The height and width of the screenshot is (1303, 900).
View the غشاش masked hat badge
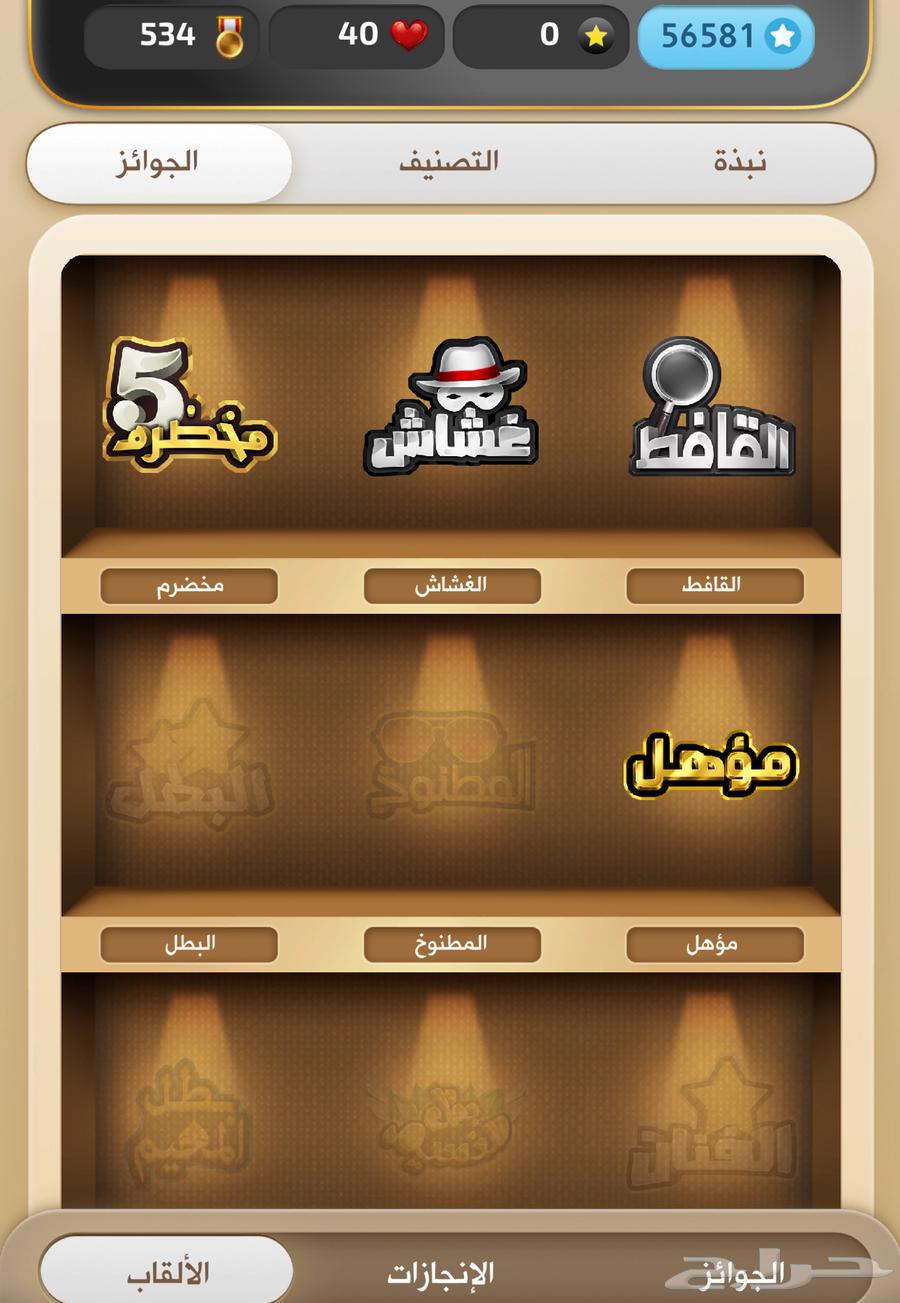point(451,408)
